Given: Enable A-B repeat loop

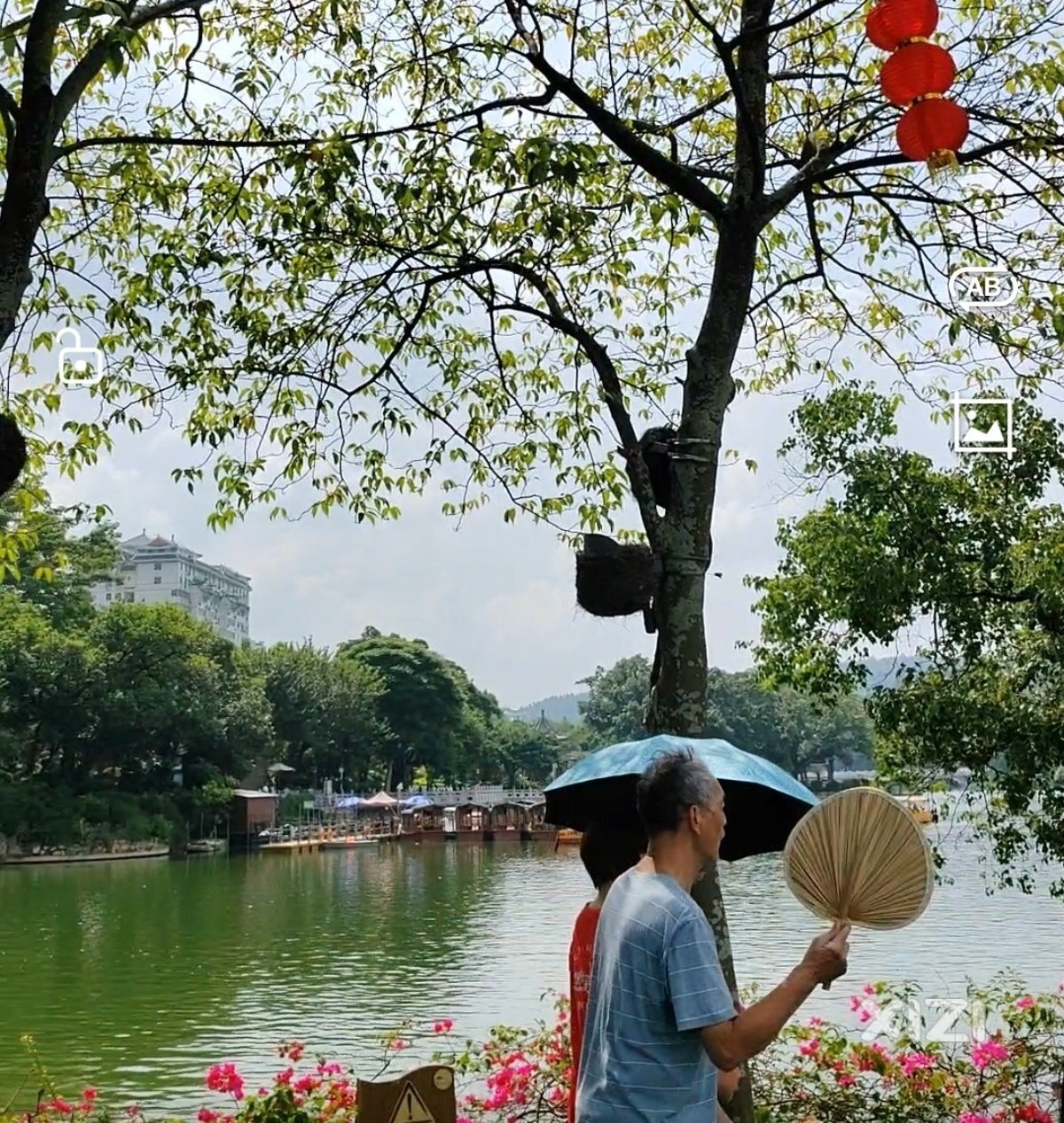Looking at the screenshot, I should (x=982, y=287).
